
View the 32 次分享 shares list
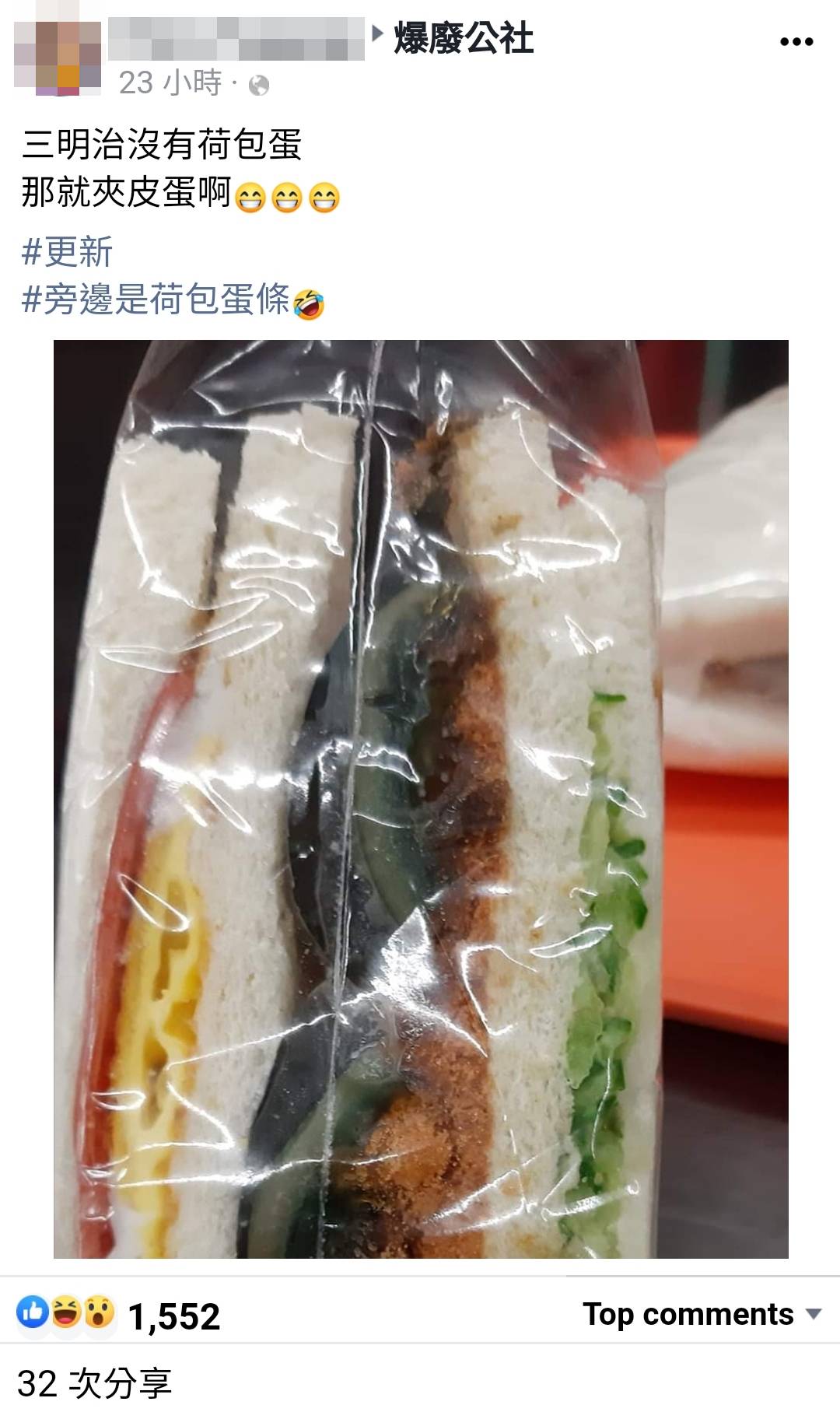(94, 1384)
